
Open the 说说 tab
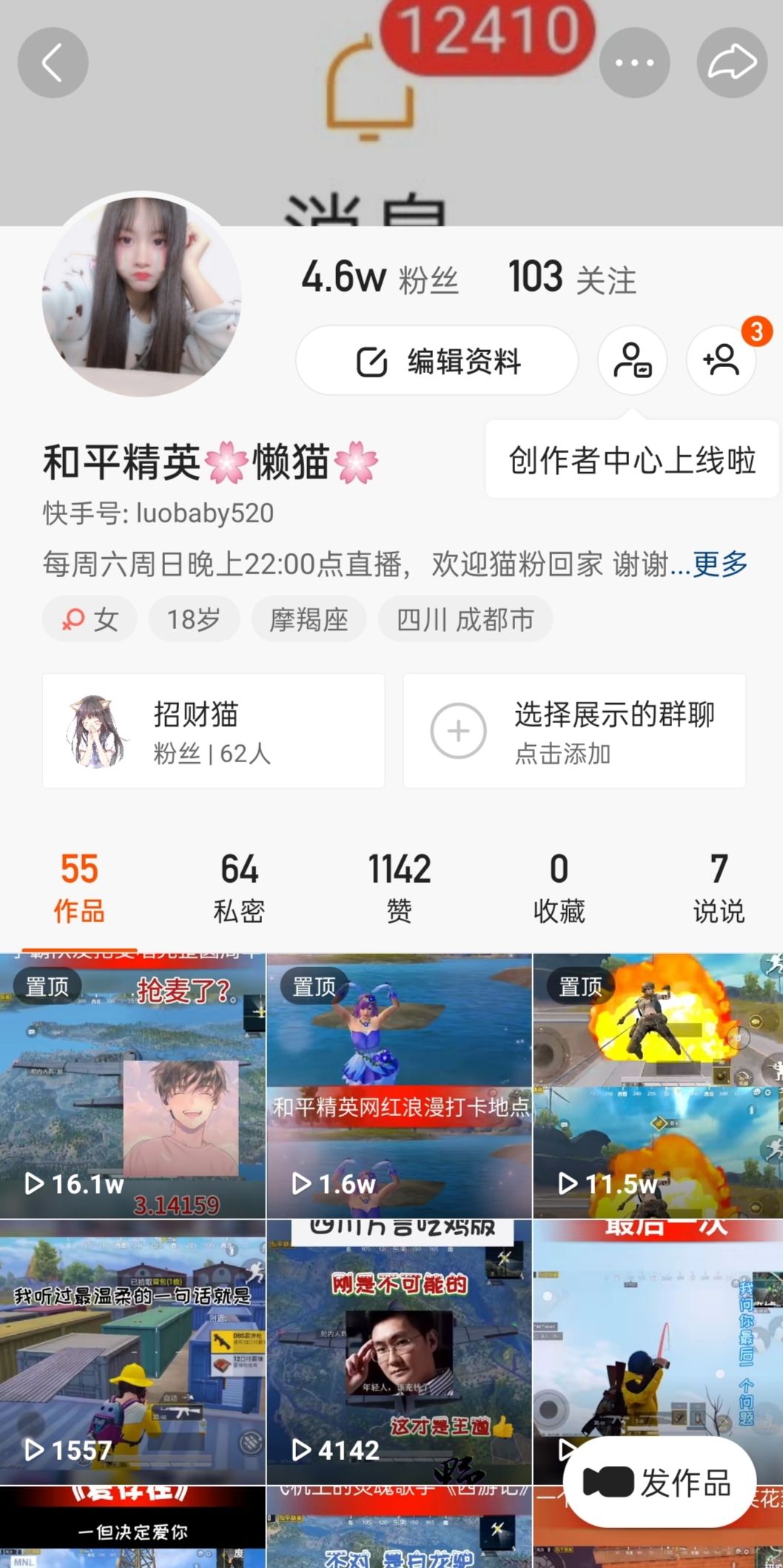(x=719, y=887)
